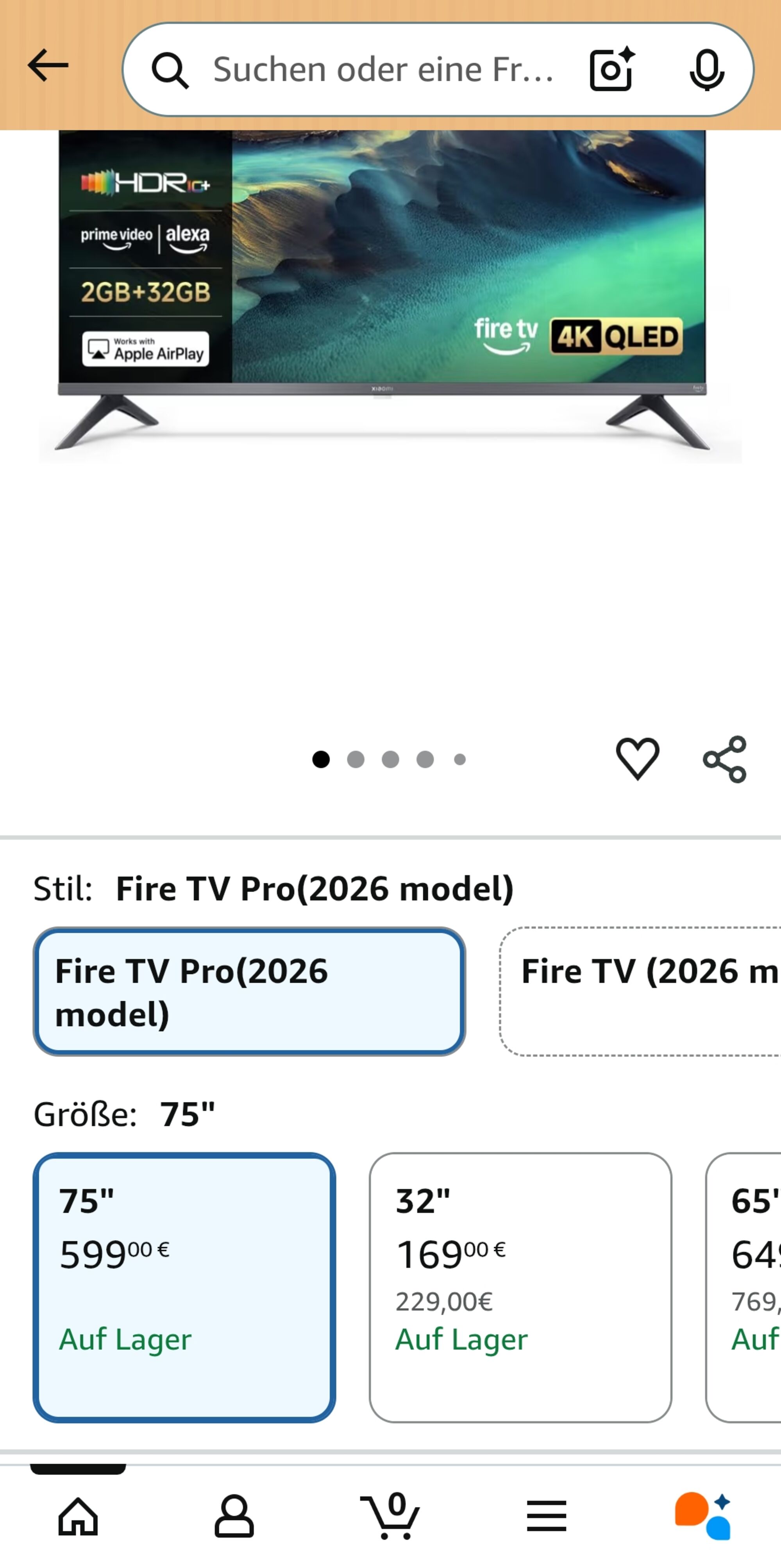The image size is (781, 1568).
Task: Add this TV to wish list
Action: [637, 759]
